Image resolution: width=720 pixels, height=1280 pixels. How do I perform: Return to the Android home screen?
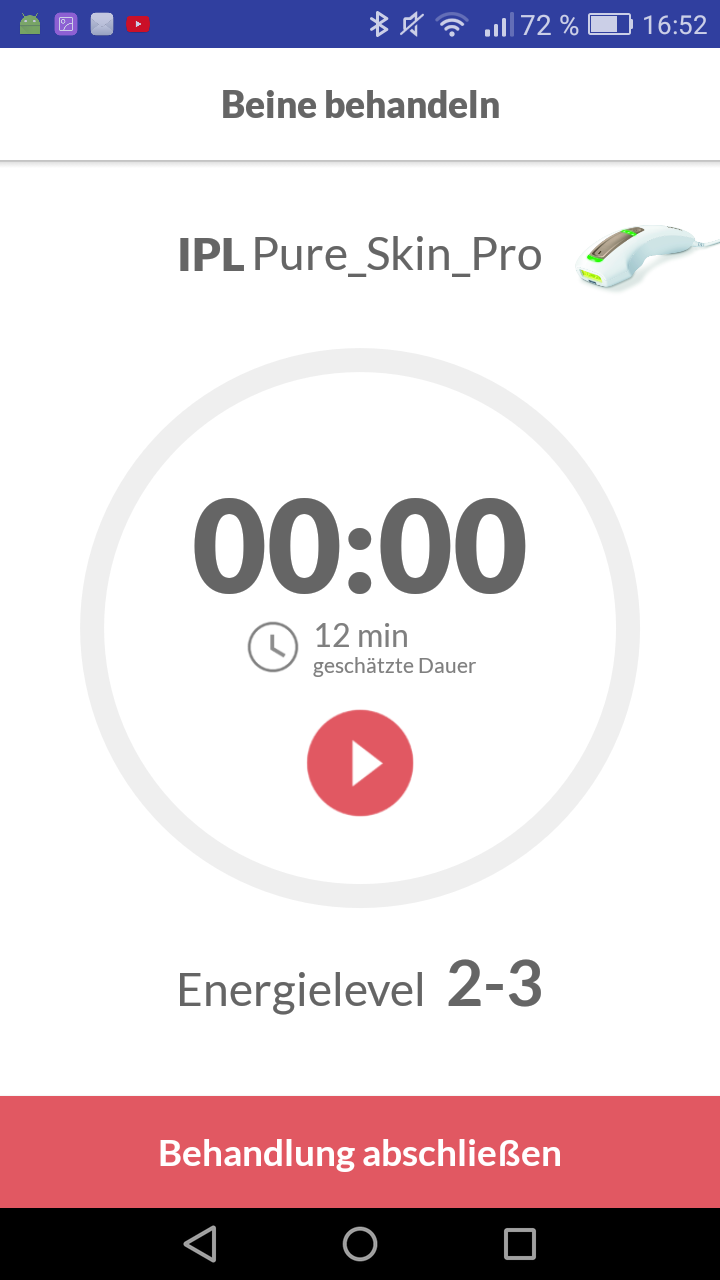[360, 1244]
